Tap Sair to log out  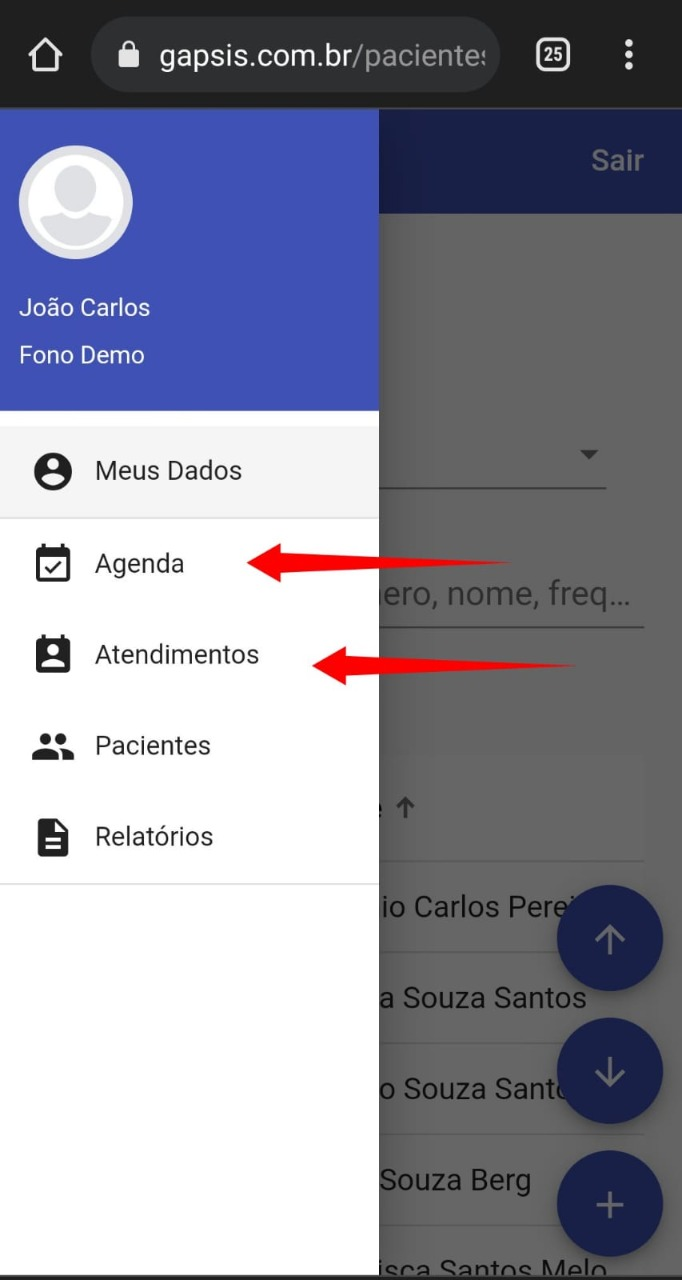pyautogui.click(x=617, y=160)
